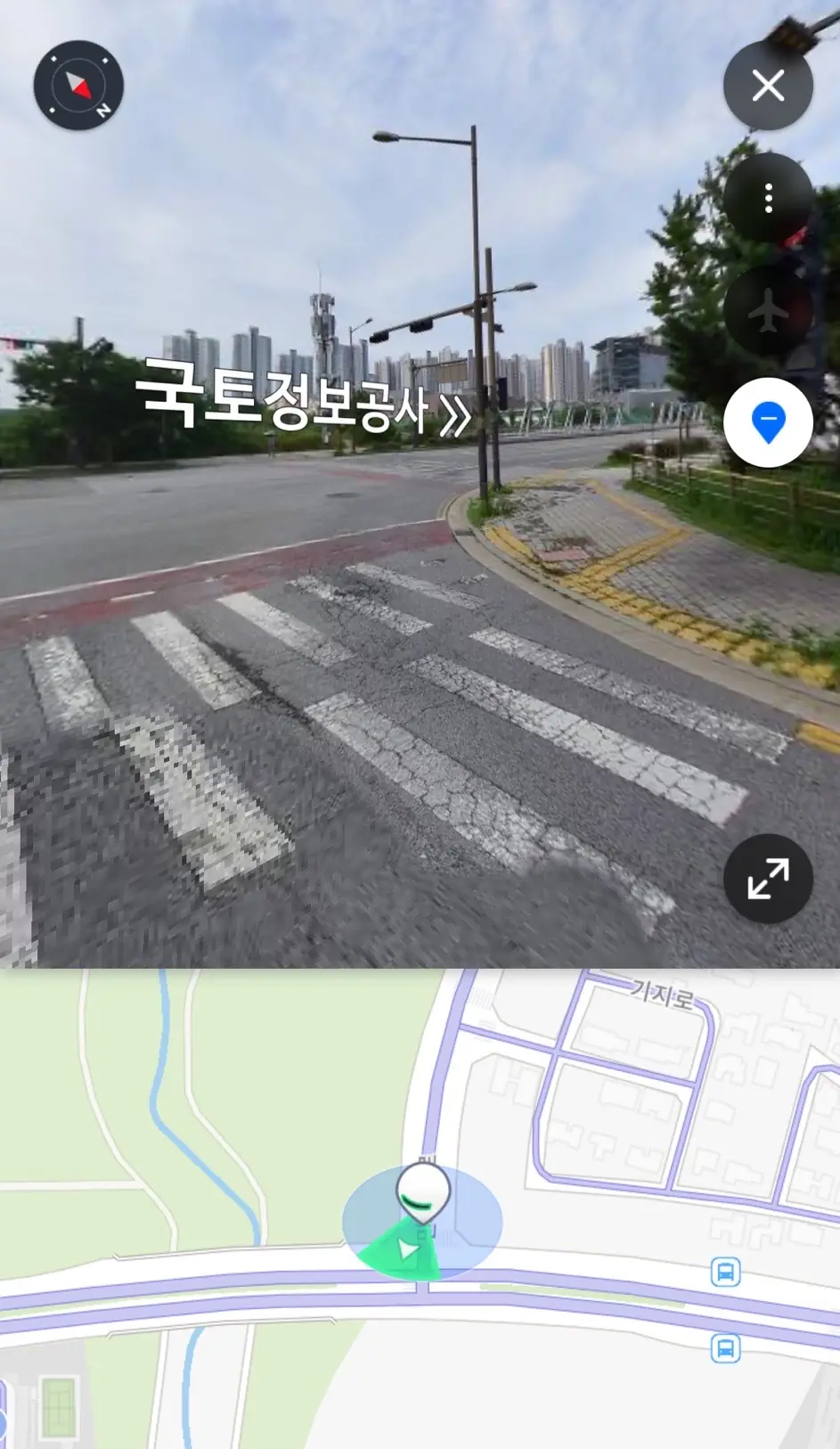Image resolution: width=840 pixels, height=1449 pixels.
Task: Select the lower bus stop icon on map
Action: pos(725,1348)
